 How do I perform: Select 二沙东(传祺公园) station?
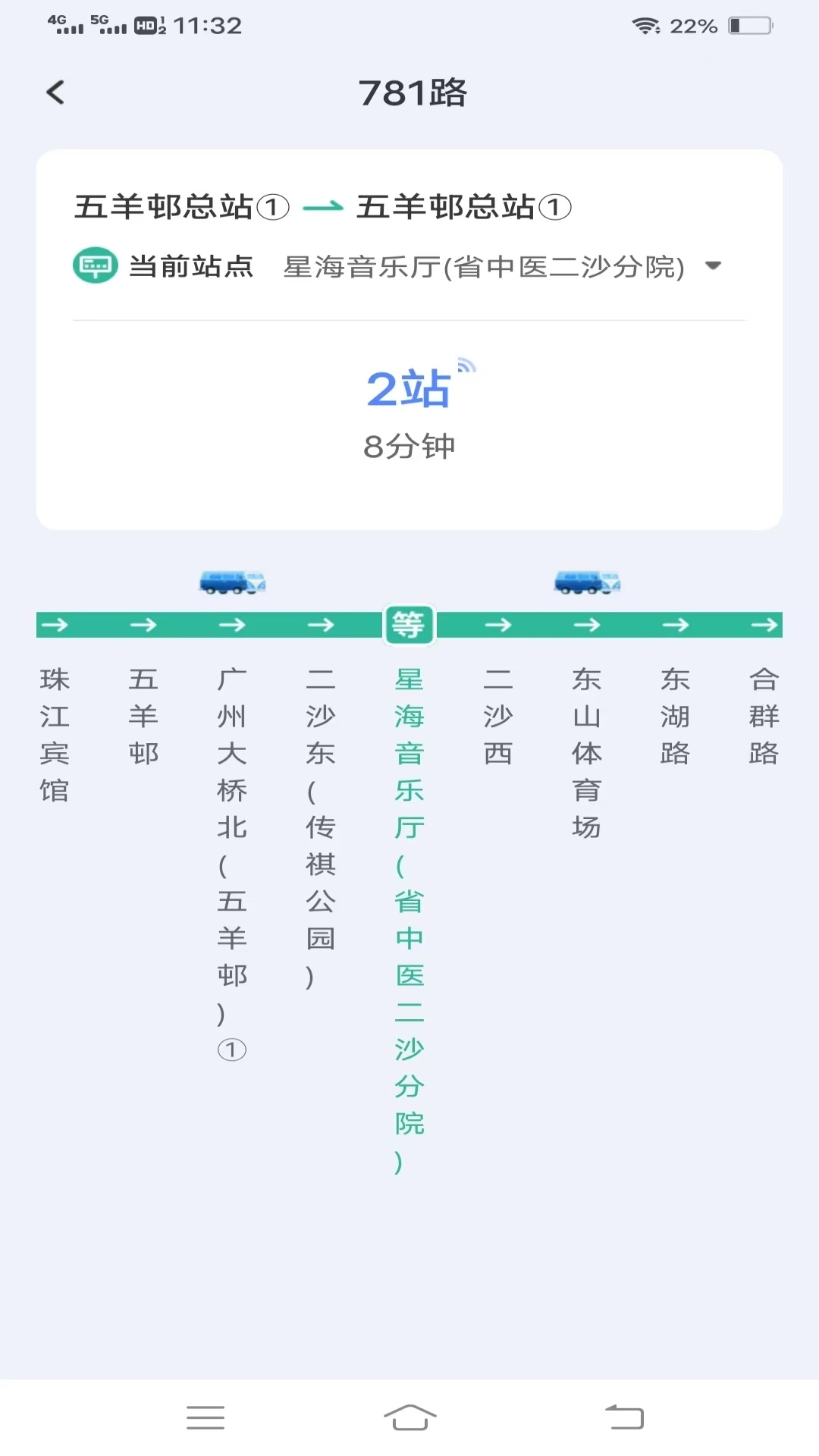[320, 827]
